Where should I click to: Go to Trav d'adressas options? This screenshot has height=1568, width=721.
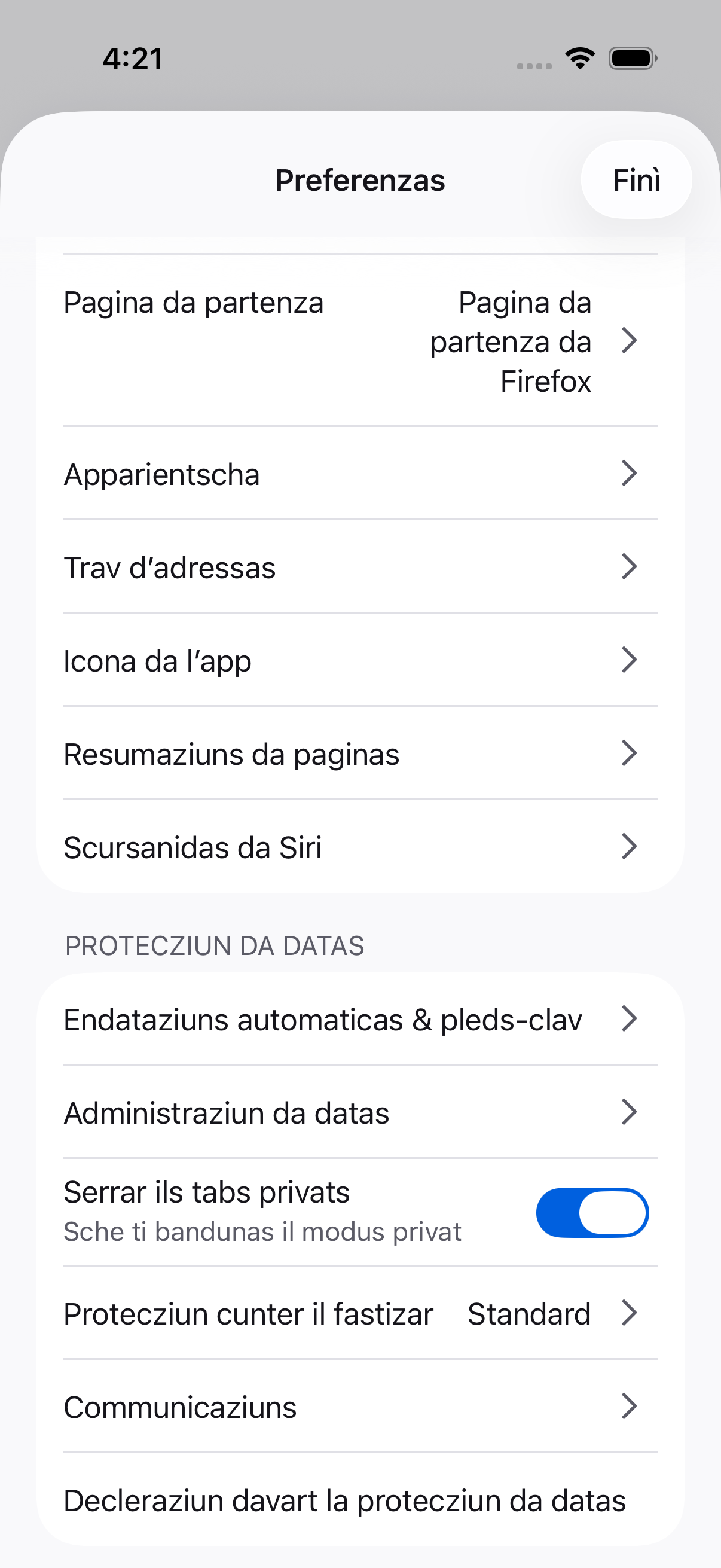click(x=360, y=567)
